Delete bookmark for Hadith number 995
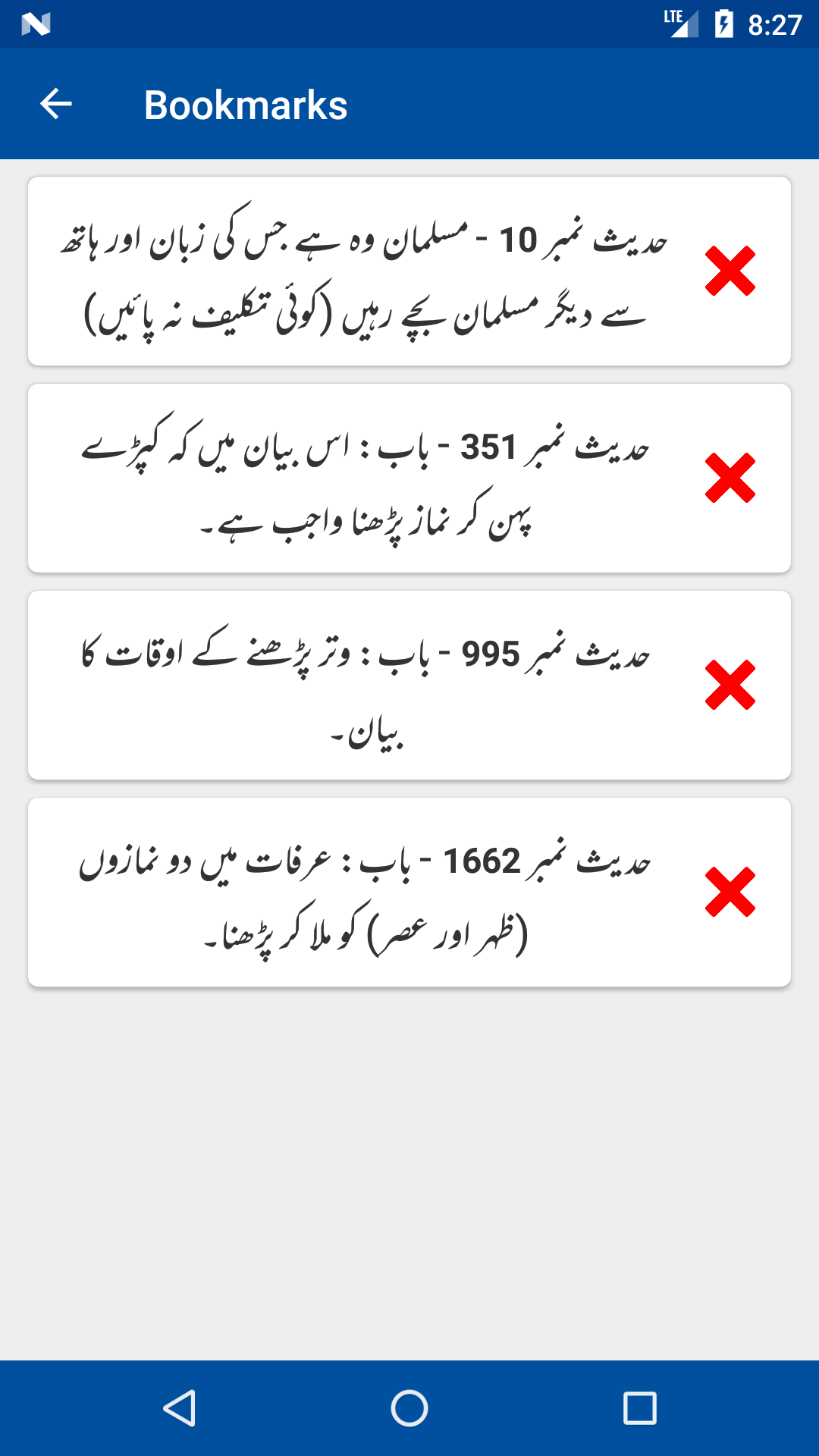The image size is (819, 1456). 730,685
